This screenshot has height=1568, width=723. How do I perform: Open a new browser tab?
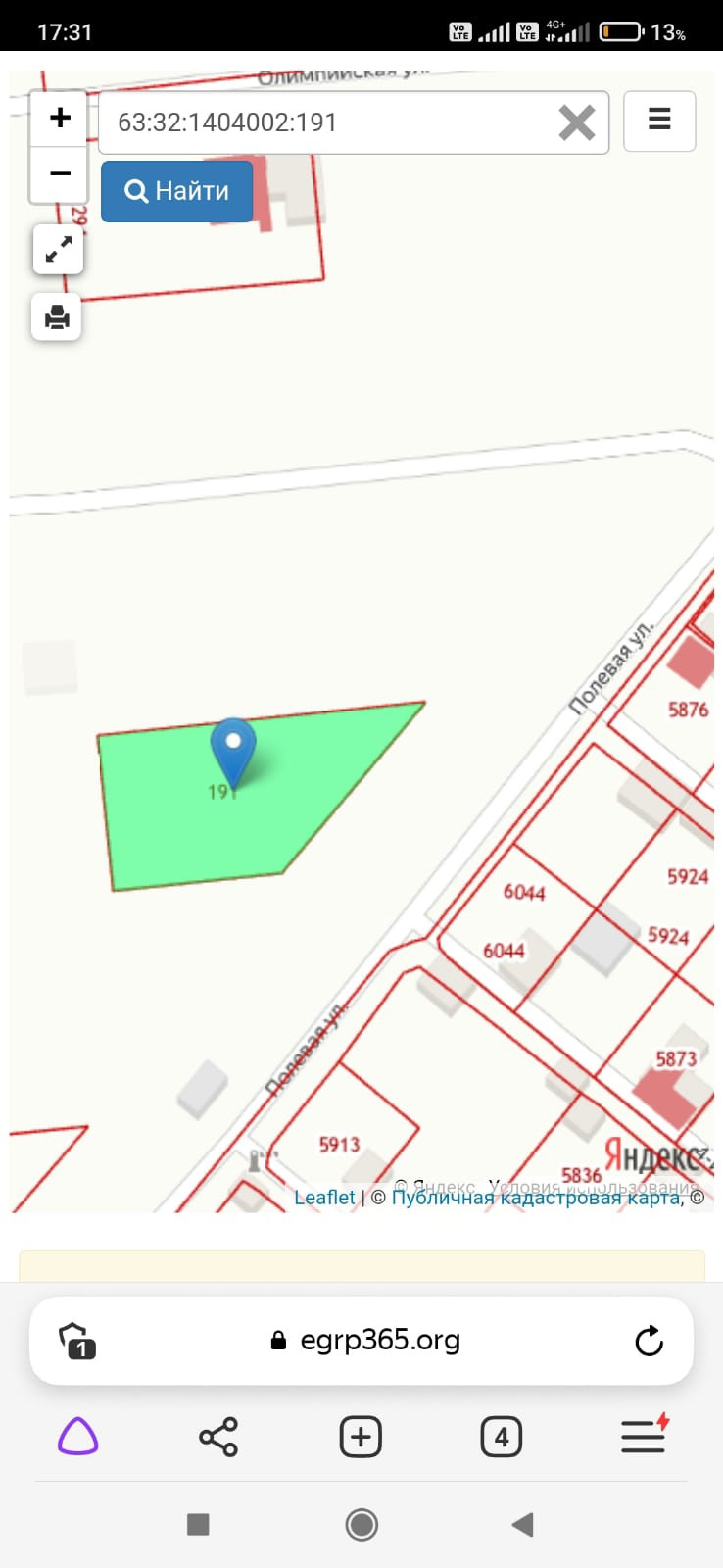pyautogui.click(x=361, y=1437)
